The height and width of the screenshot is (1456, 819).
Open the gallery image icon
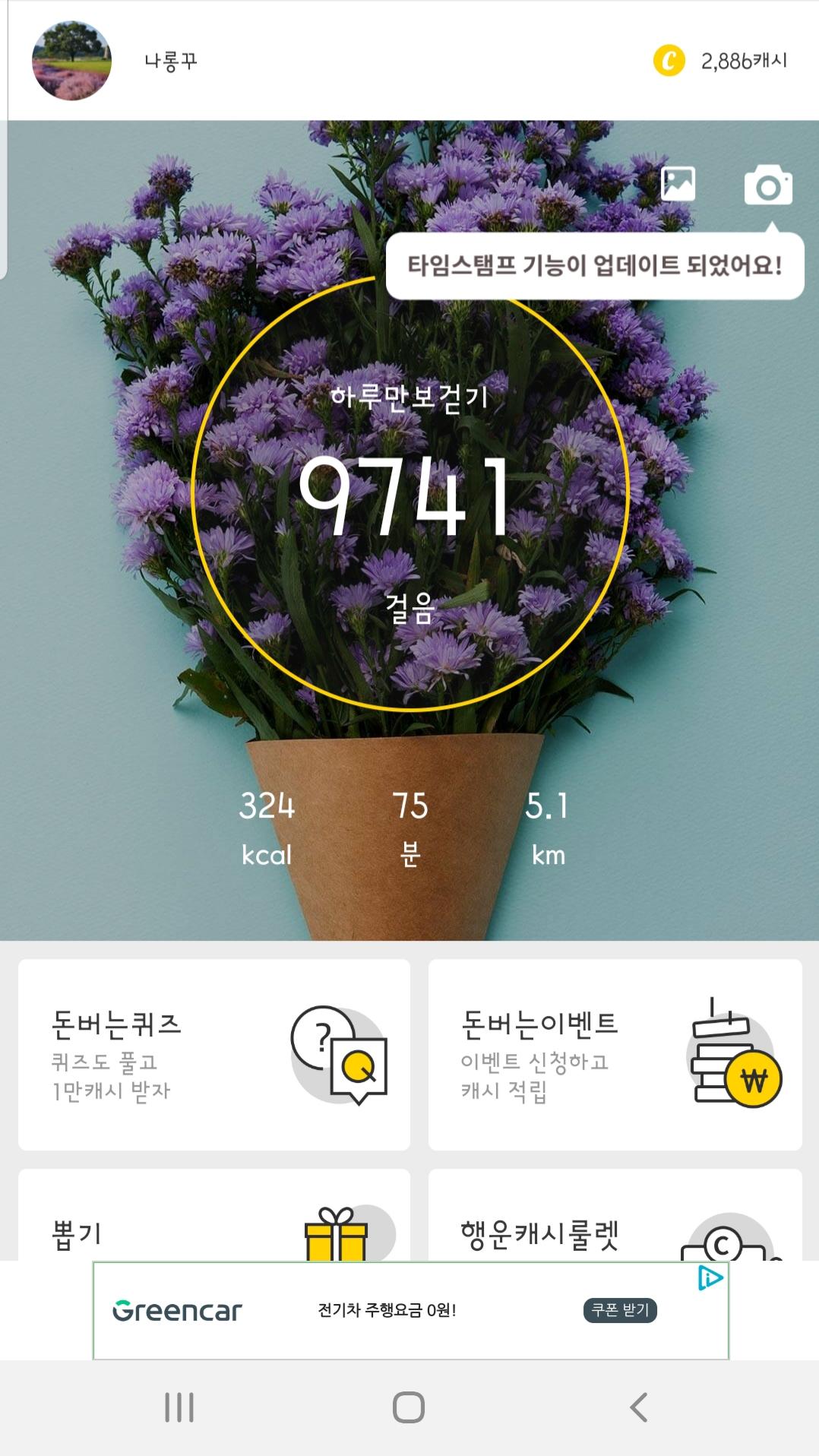[x=678, y=184]
